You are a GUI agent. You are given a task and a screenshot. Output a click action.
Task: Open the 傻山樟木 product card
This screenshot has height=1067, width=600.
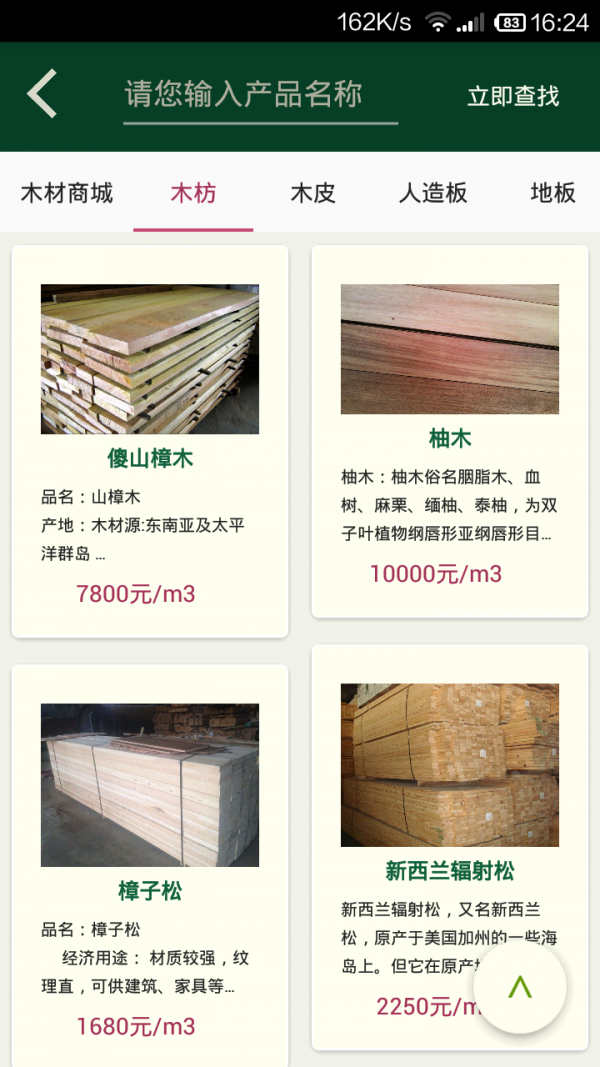click(150, 440)
